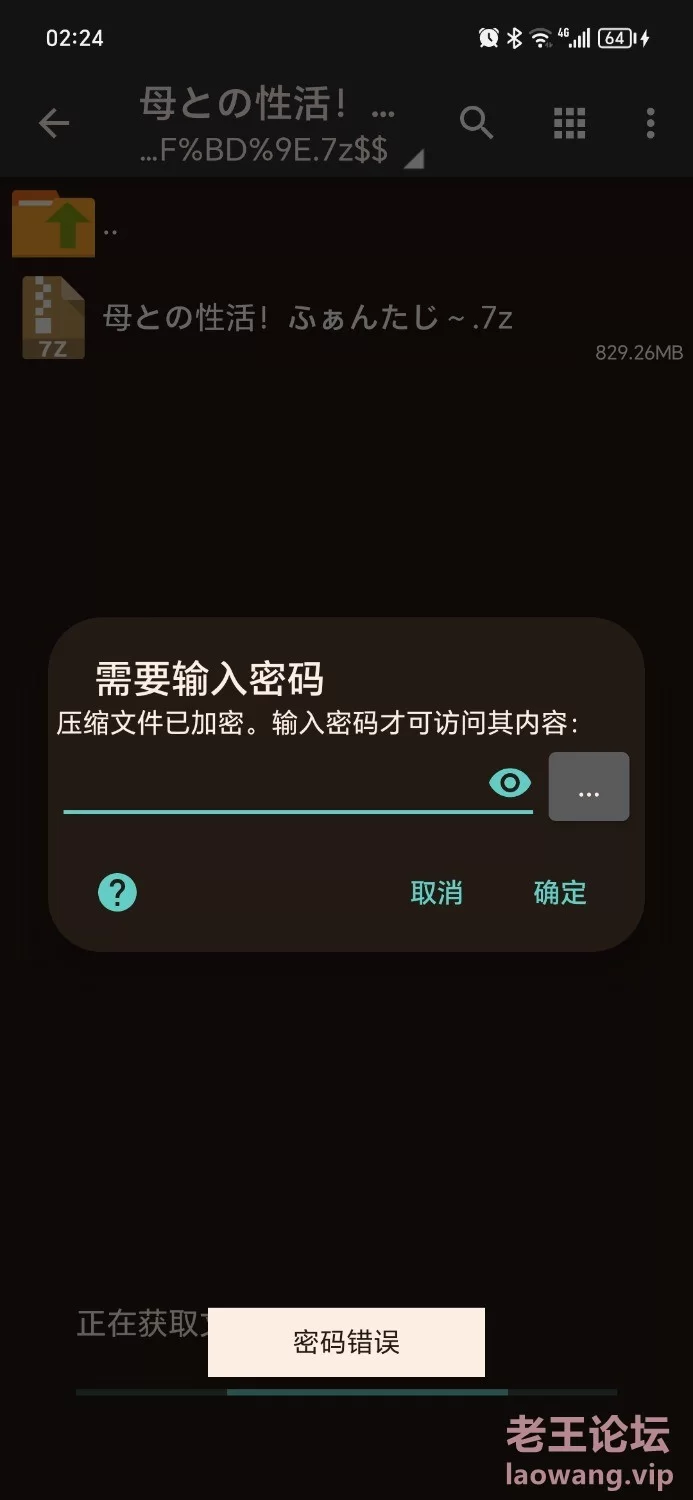Viewport: 693px width, 1500px height.
Task: Open search in the app bar
Action: tap(477, 123)
